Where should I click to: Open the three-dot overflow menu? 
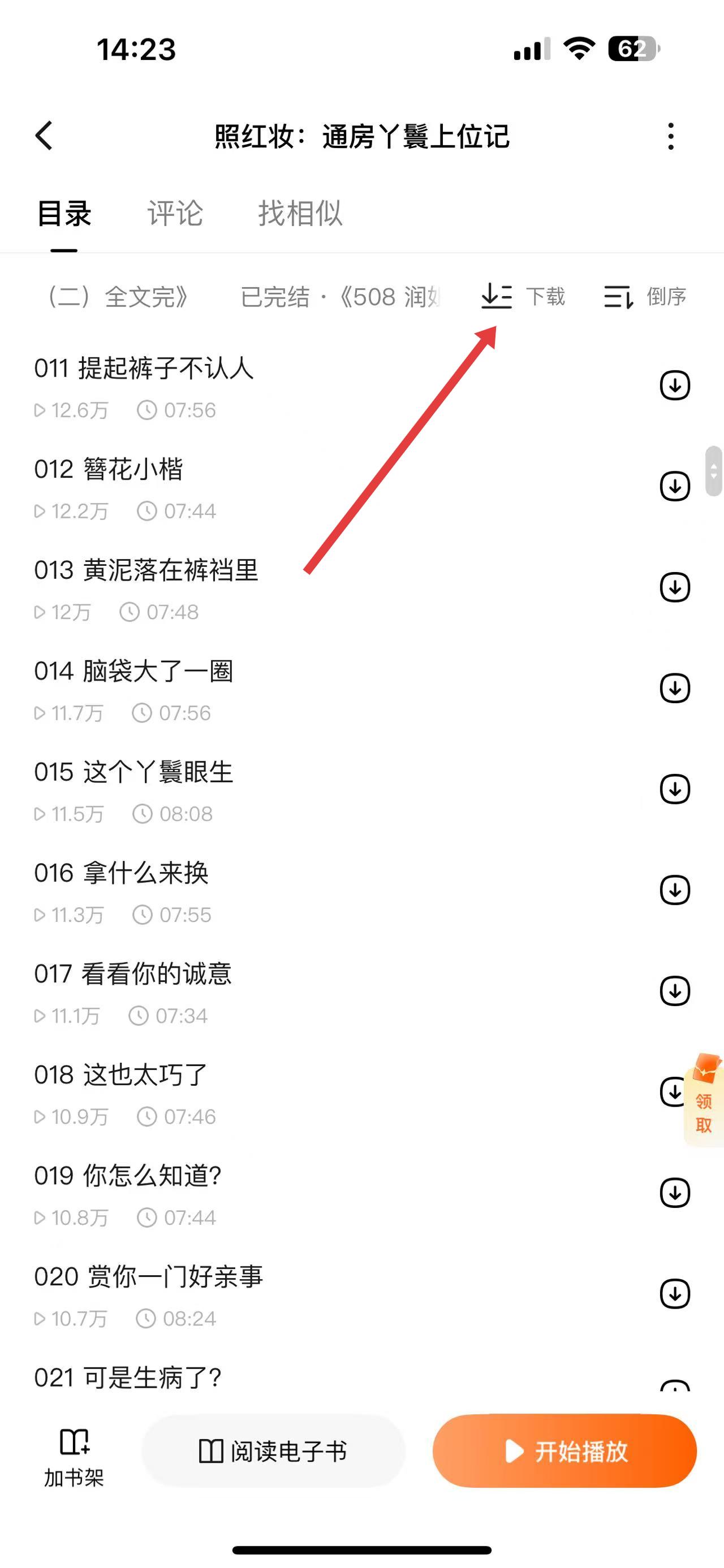click(x=670, y=136)
